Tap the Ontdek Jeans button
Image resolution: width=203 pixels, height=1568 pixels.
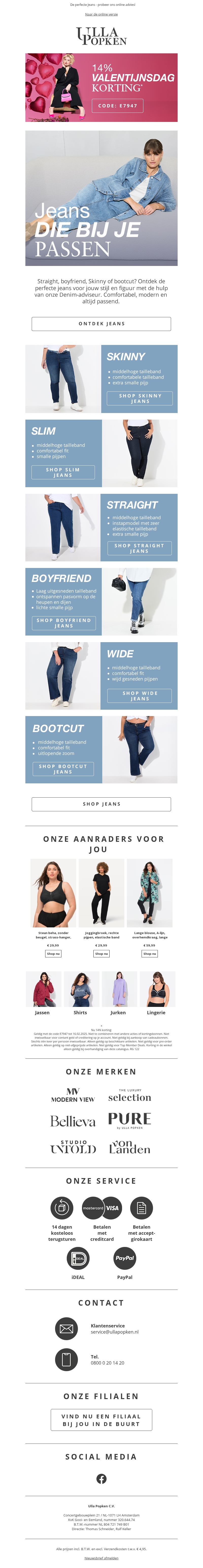[101, 324]
